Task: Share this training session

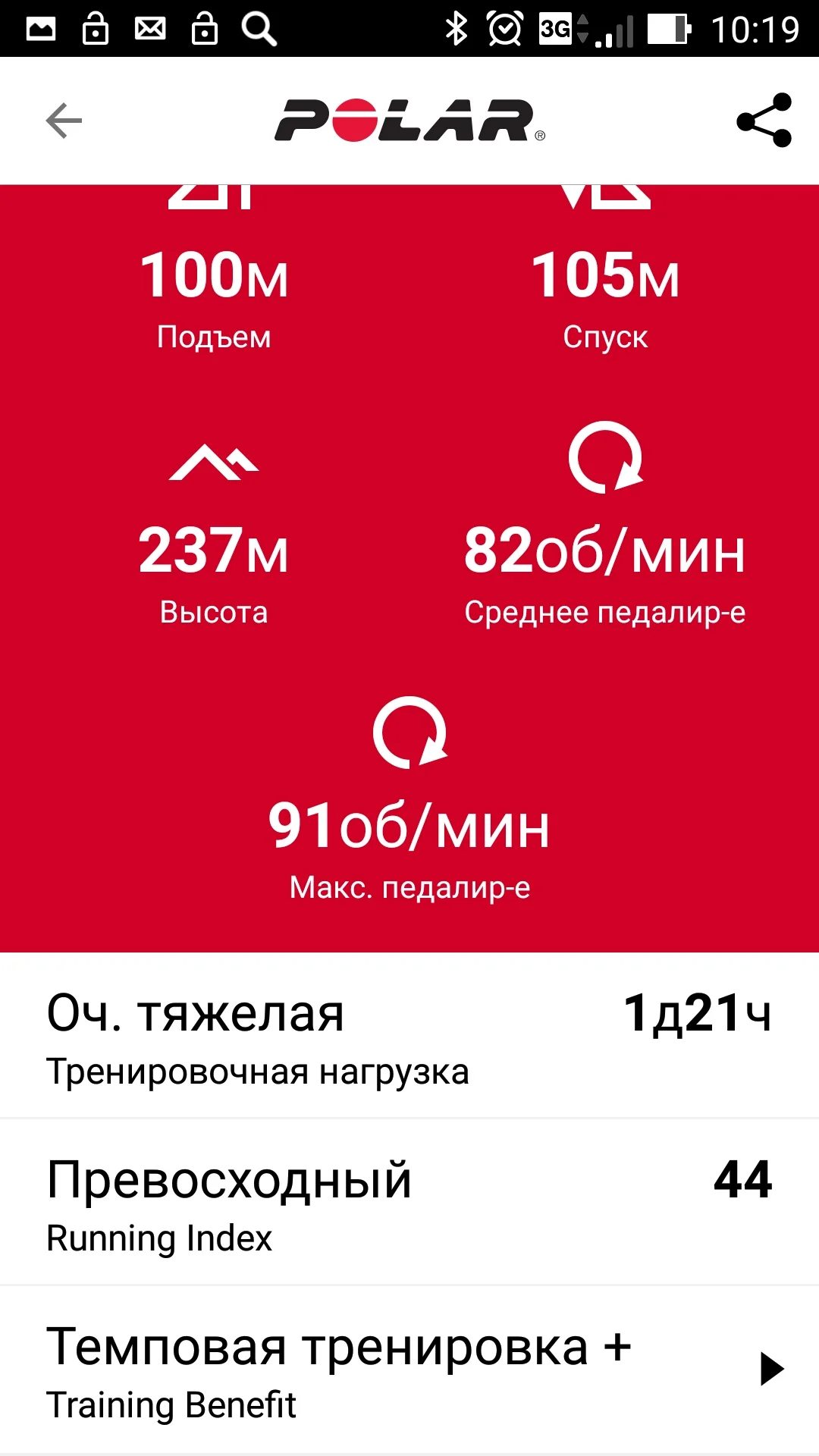Action: click(764, 121)
